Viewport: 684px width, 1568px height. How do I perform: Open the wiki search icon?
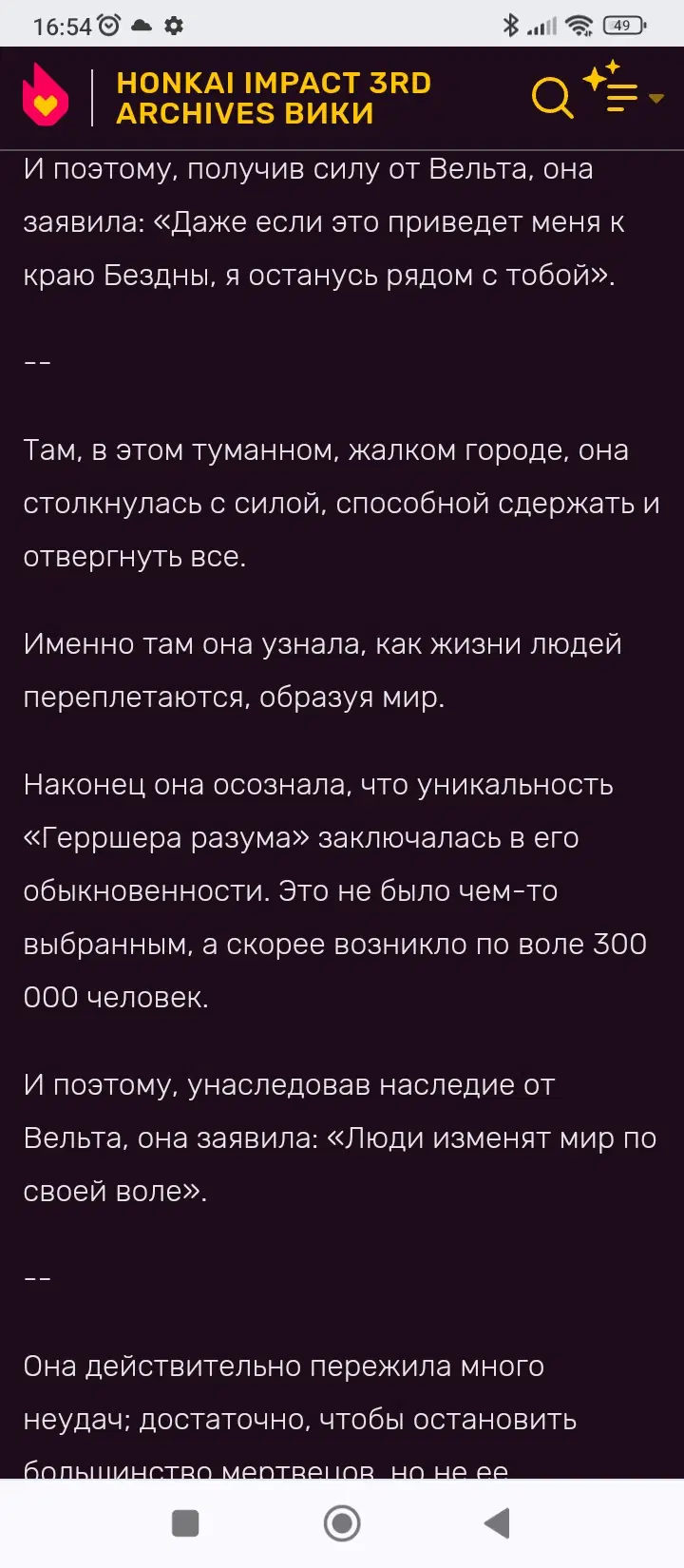552,98
